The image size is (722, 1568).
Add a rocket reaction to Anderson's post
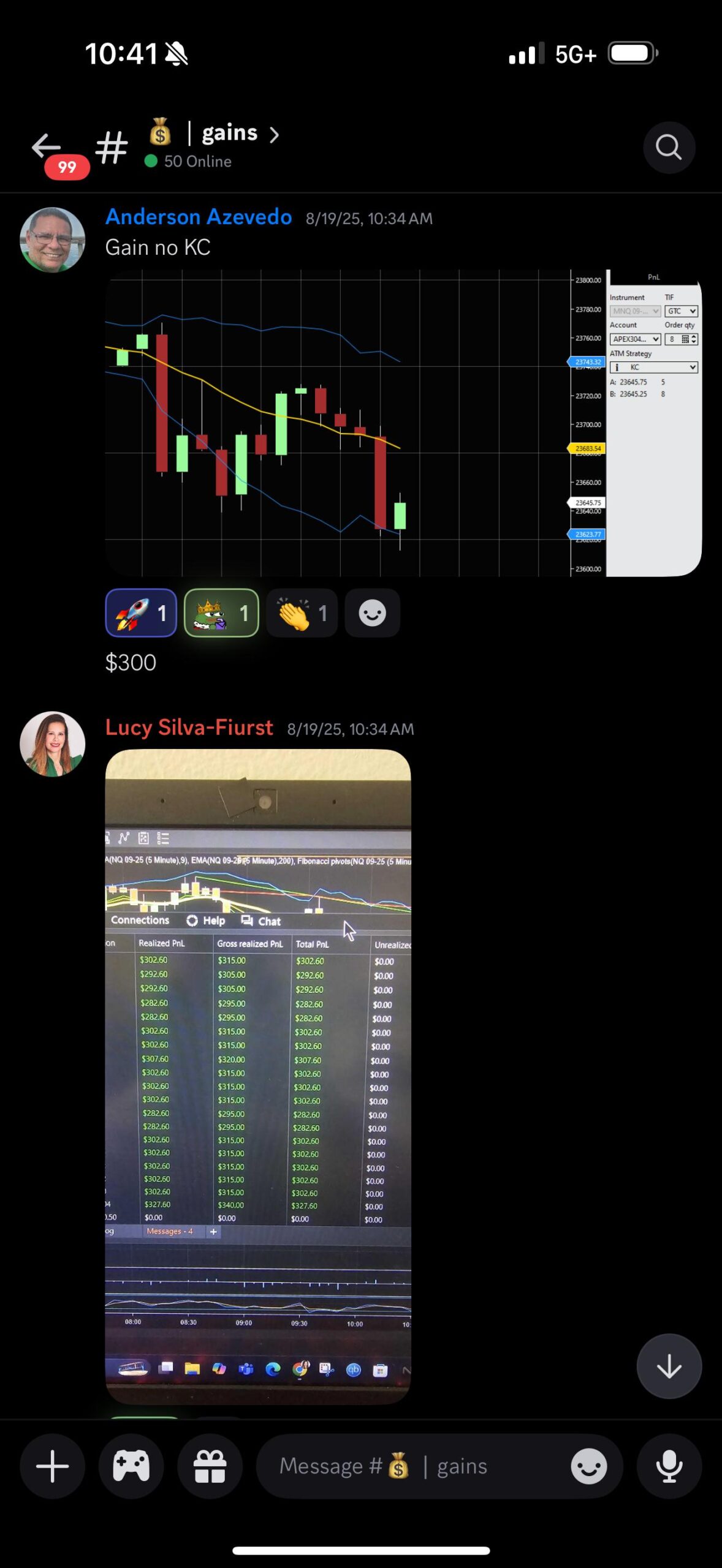[x=141, y=613]
